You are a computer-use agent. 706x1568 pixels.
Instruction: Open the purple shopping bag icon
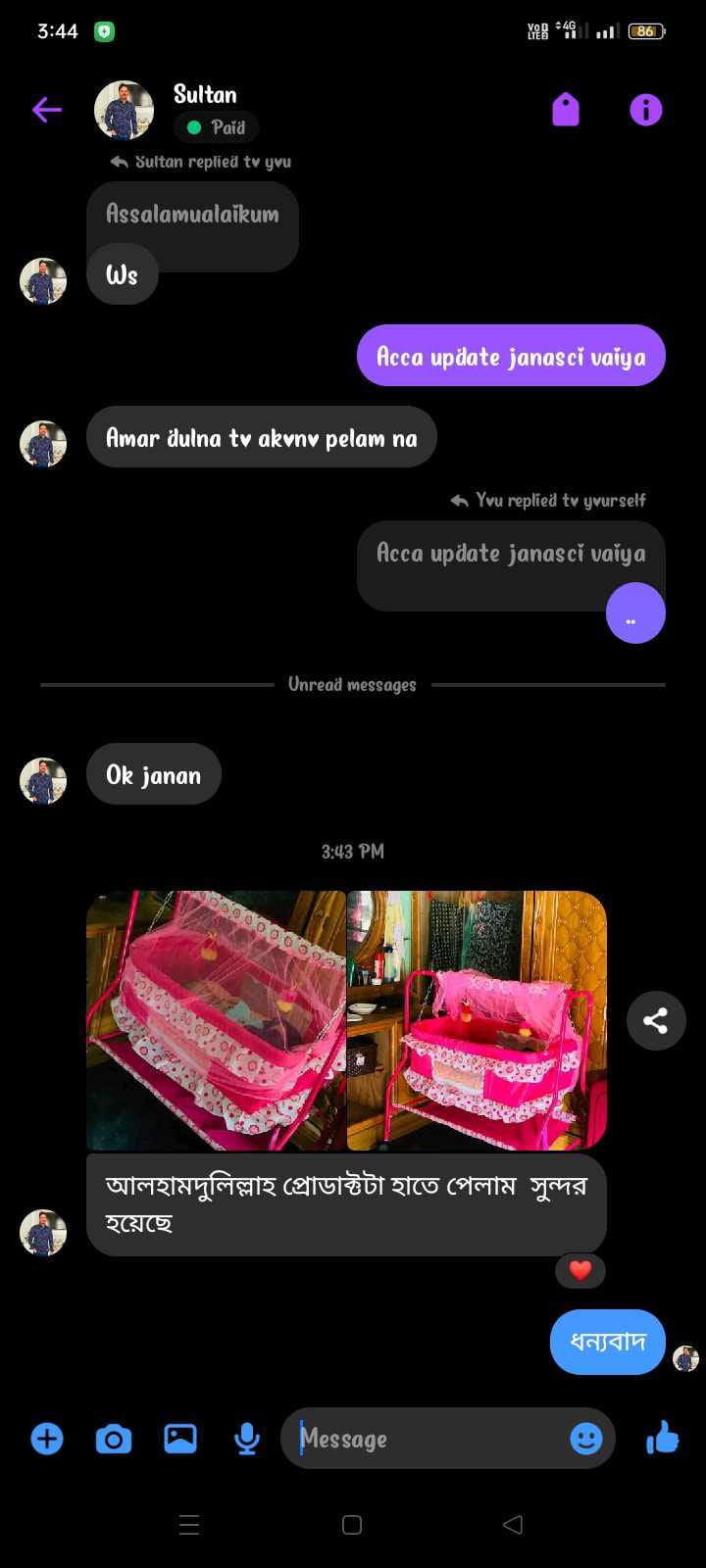(566, 110)
